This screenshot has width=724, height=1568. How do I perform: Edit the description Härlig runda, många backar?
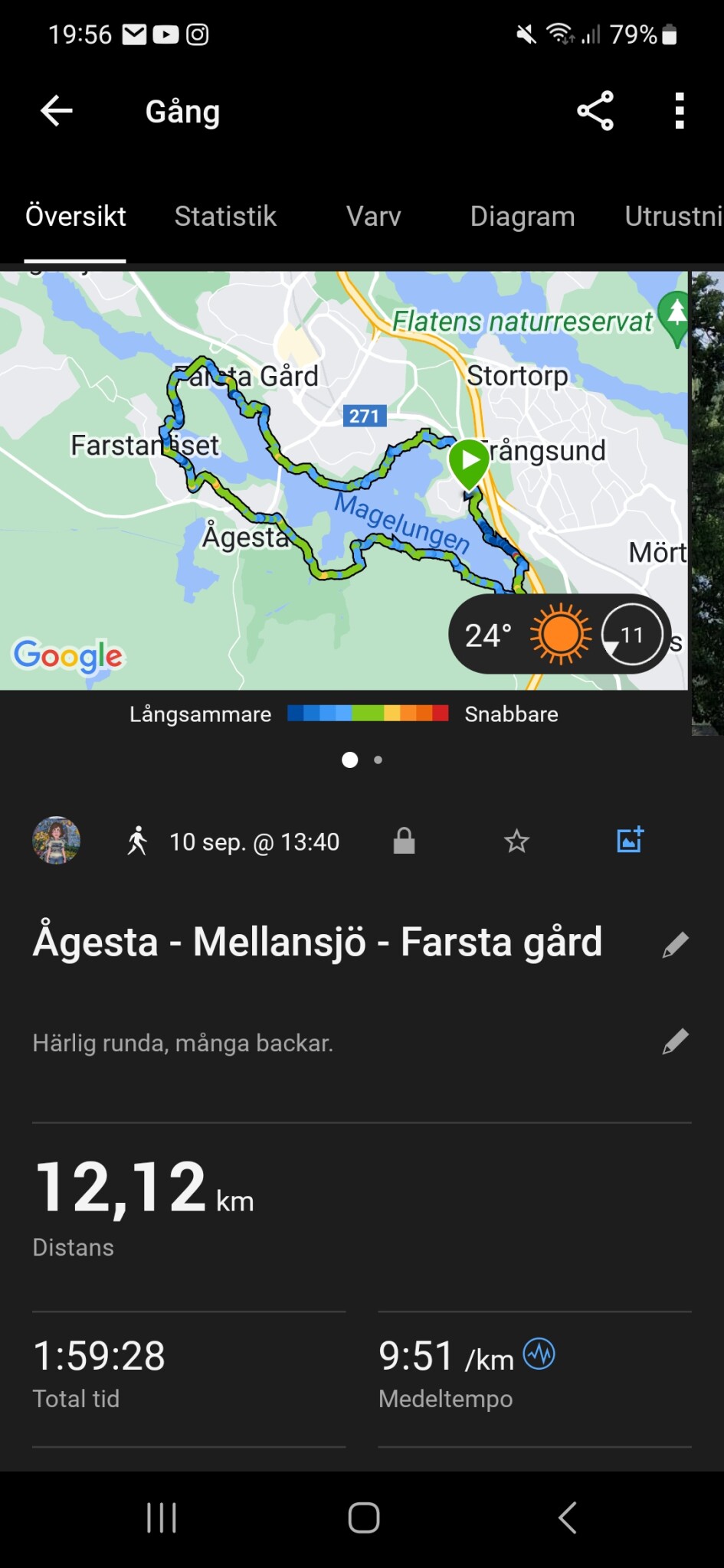(x=676, y=1042)
